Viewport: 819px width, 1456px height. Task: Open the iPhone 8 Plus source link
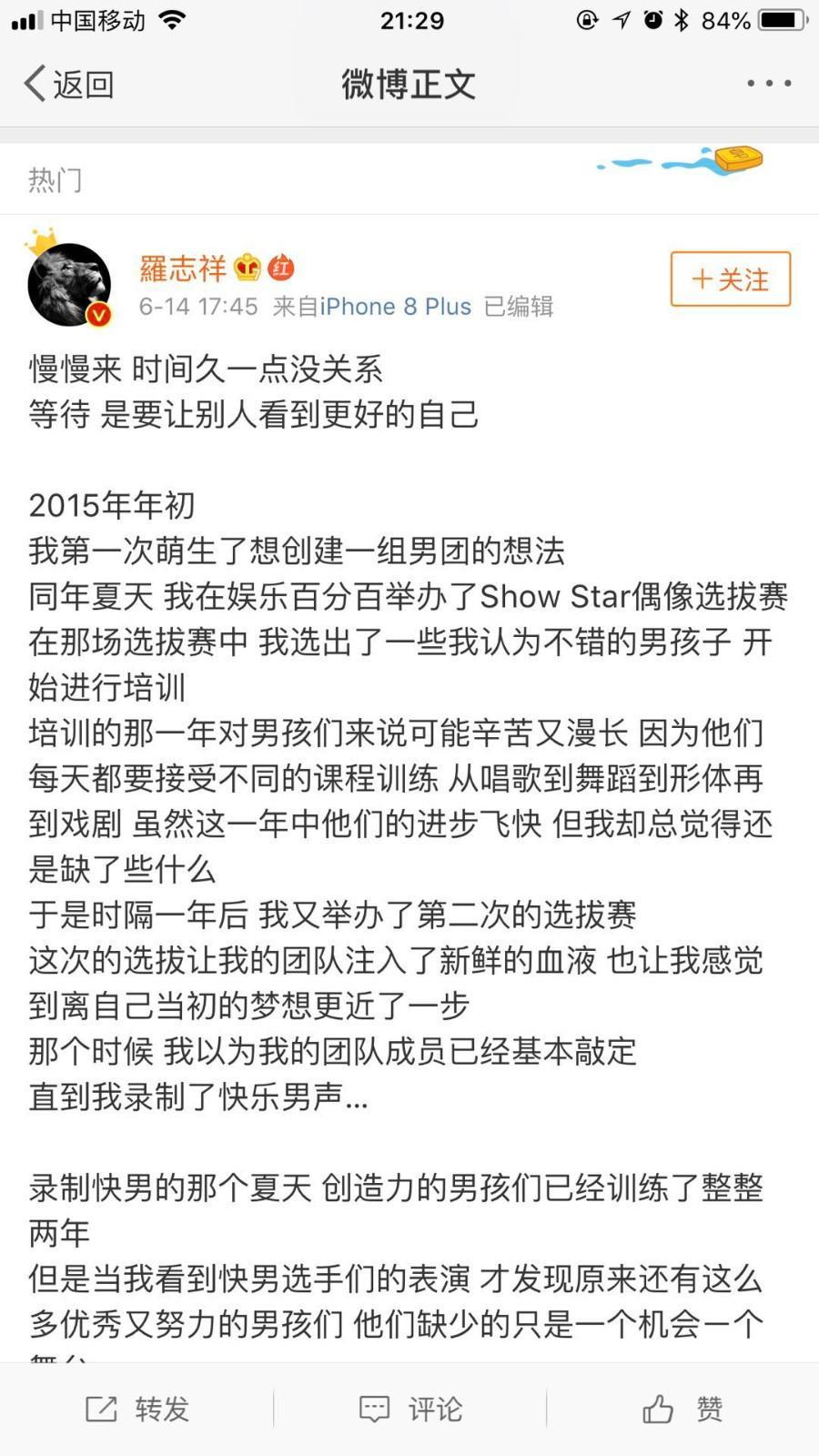[395, 307]
